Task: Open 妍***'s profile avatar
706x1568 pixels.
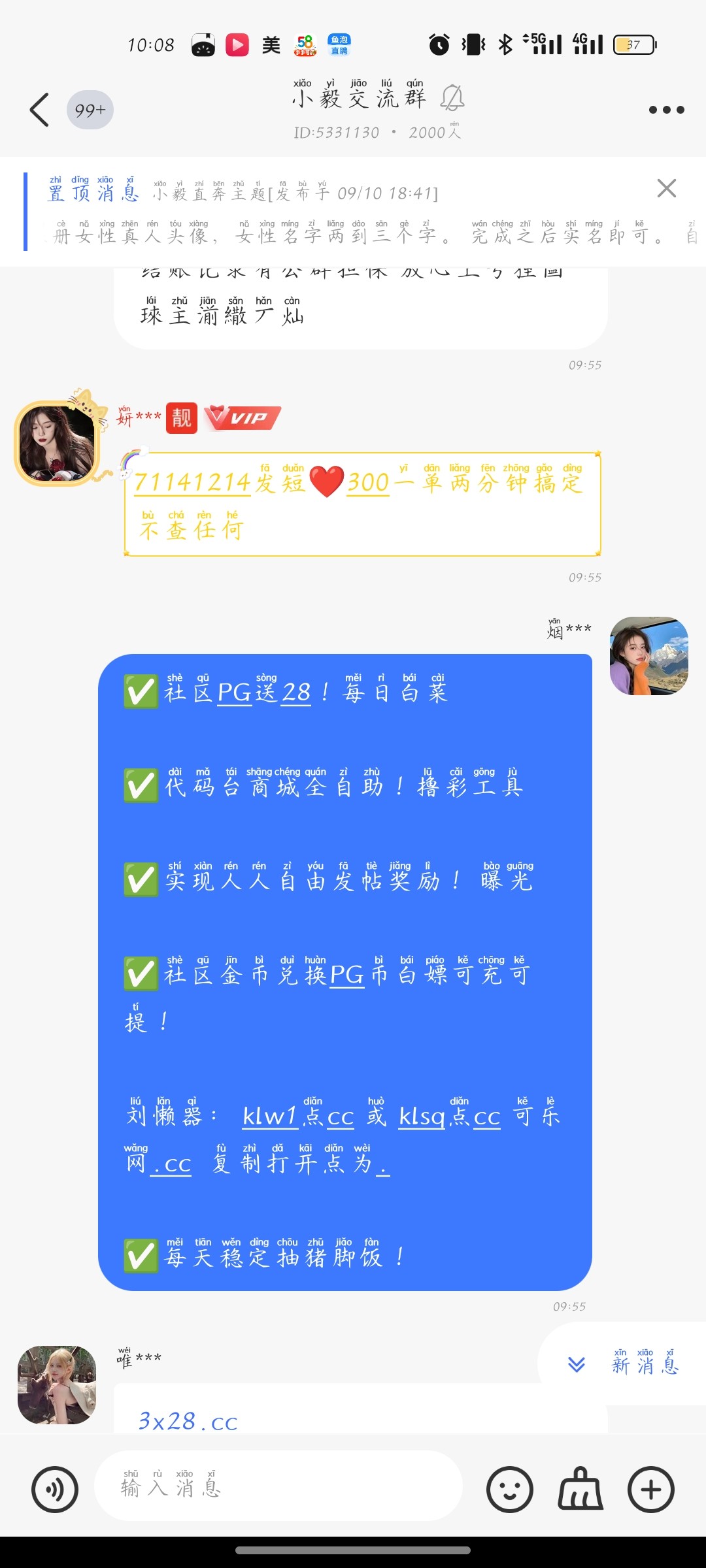Action: tap(57, 444)
